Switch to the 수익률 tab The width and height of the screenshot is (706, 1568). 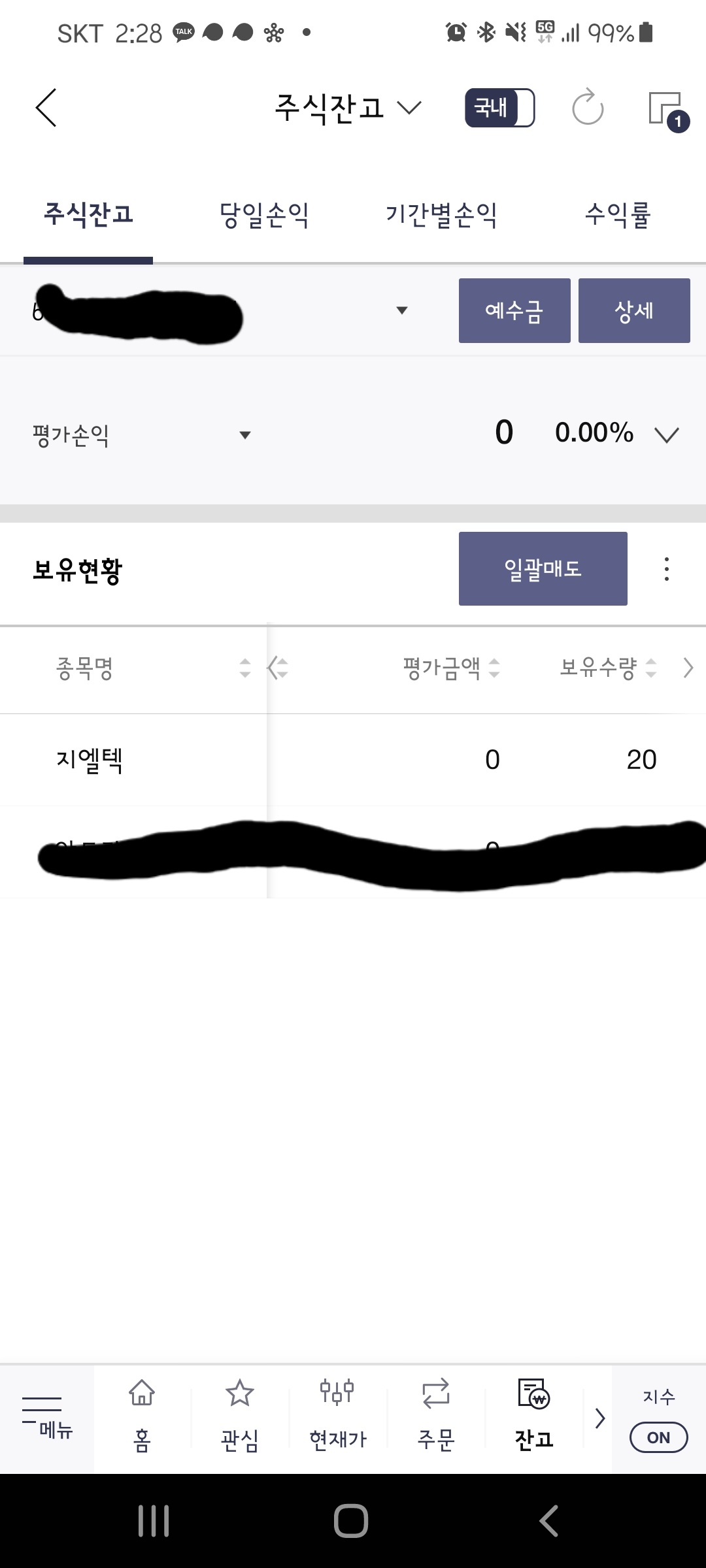point(617,215)
